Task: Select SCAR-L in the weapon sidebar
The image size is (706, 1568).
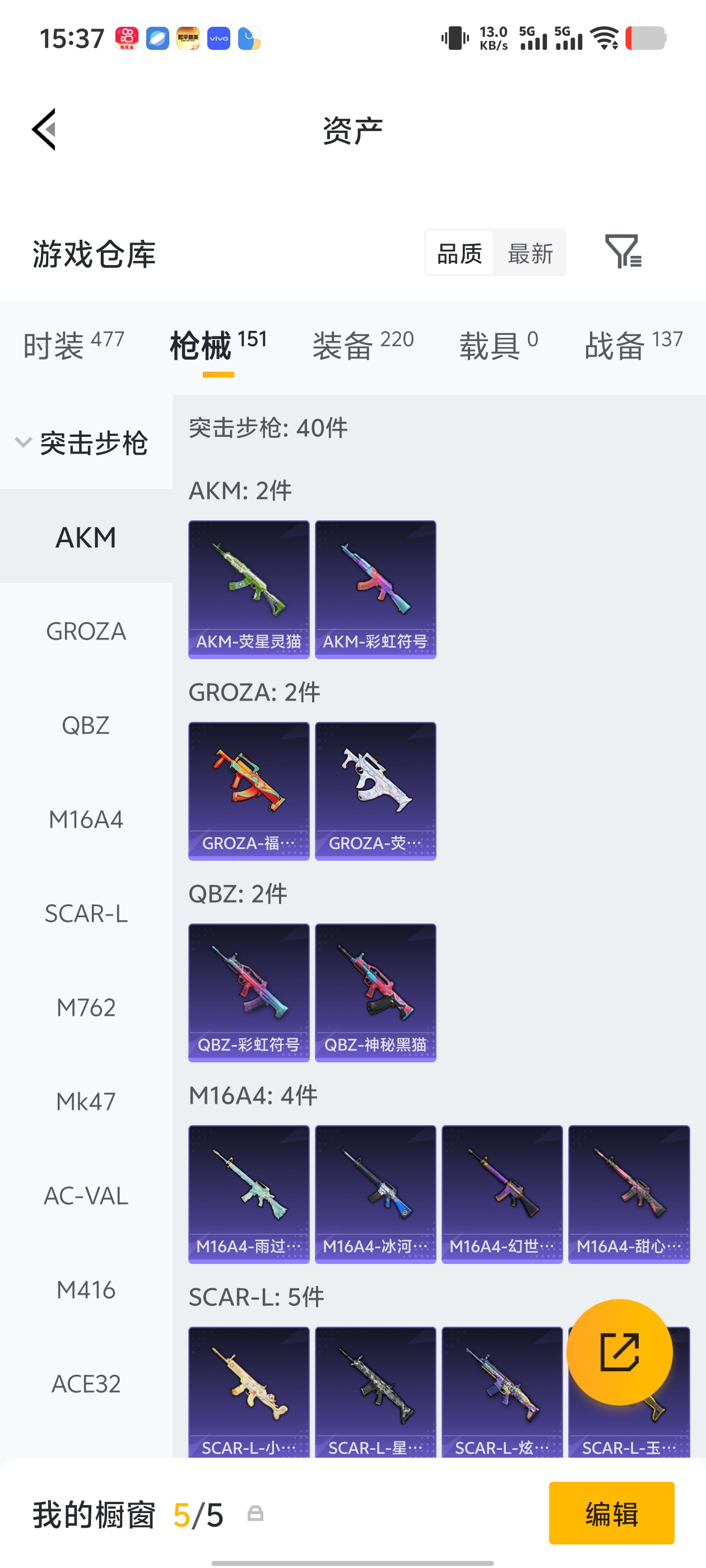Action: click(x=85, y=913)
